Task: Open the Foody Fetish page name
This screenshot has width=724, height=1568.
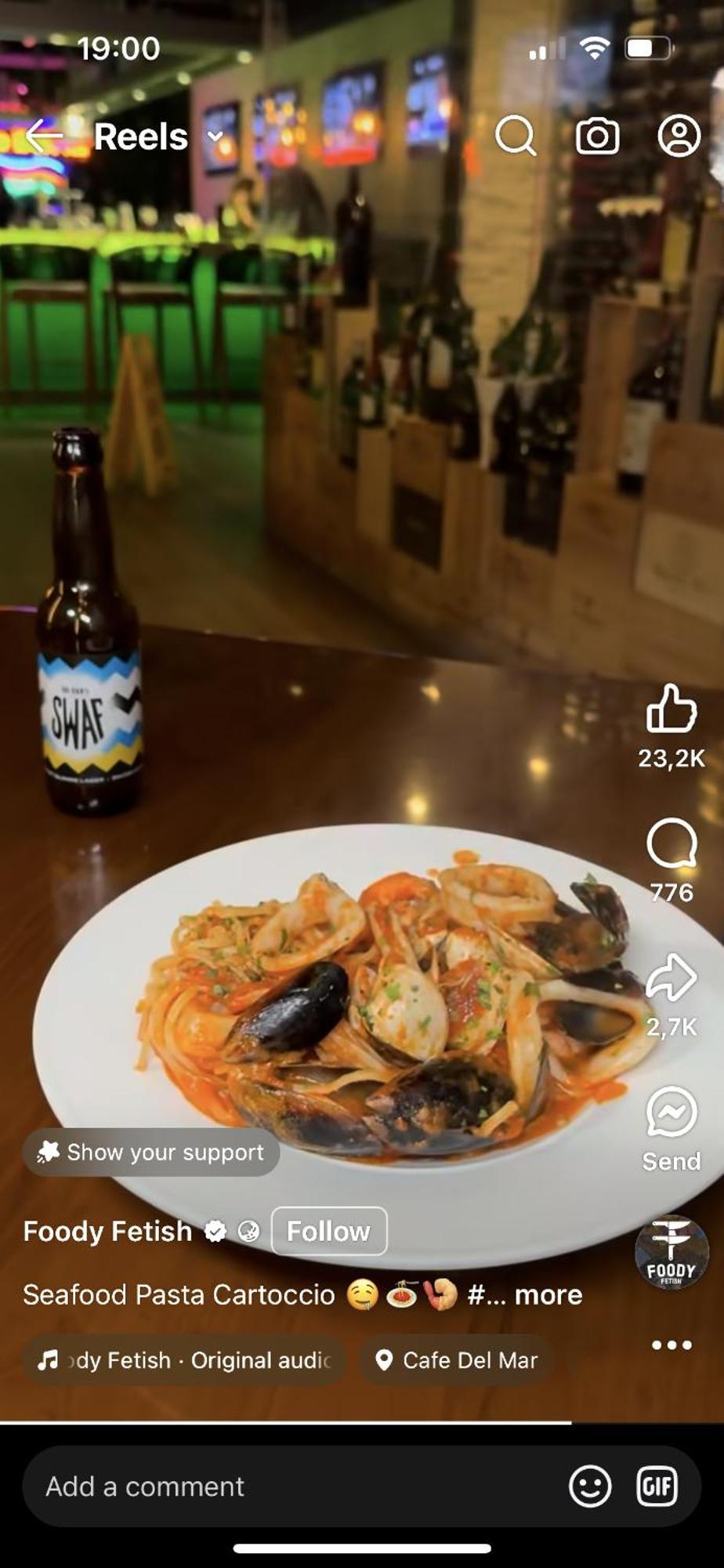Action: coord(107,1232)
